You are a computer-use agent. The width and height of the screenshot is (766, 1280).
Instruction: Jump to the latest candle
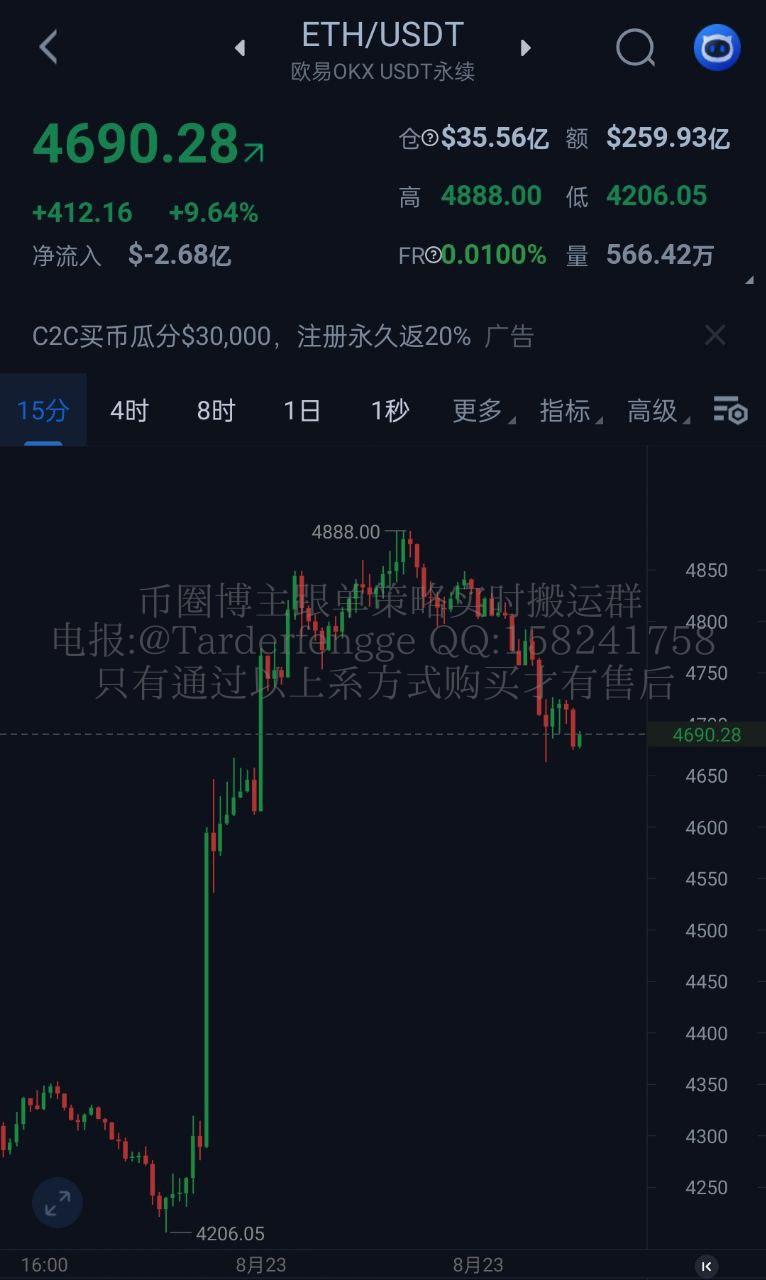(706, 1266)
